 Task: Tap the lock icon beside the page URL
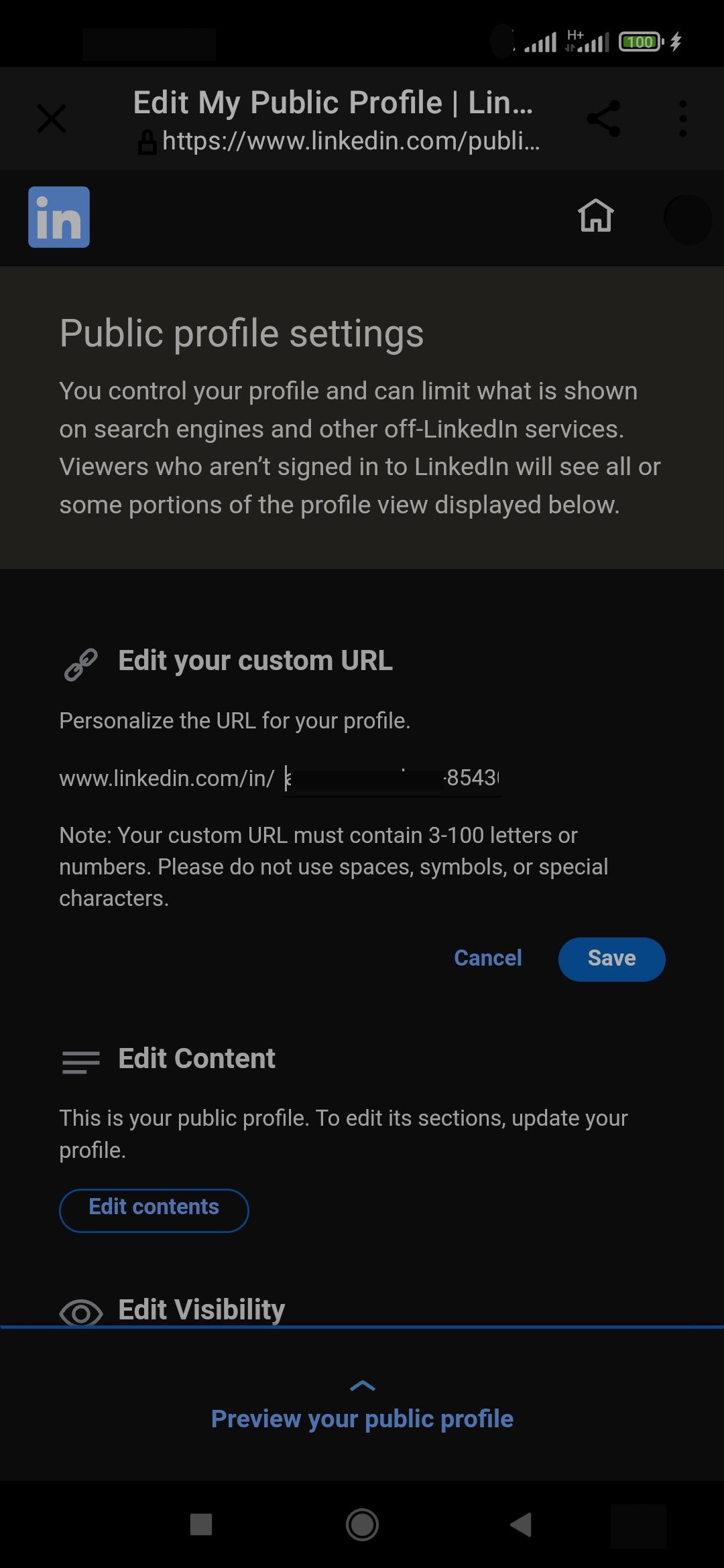147,142
